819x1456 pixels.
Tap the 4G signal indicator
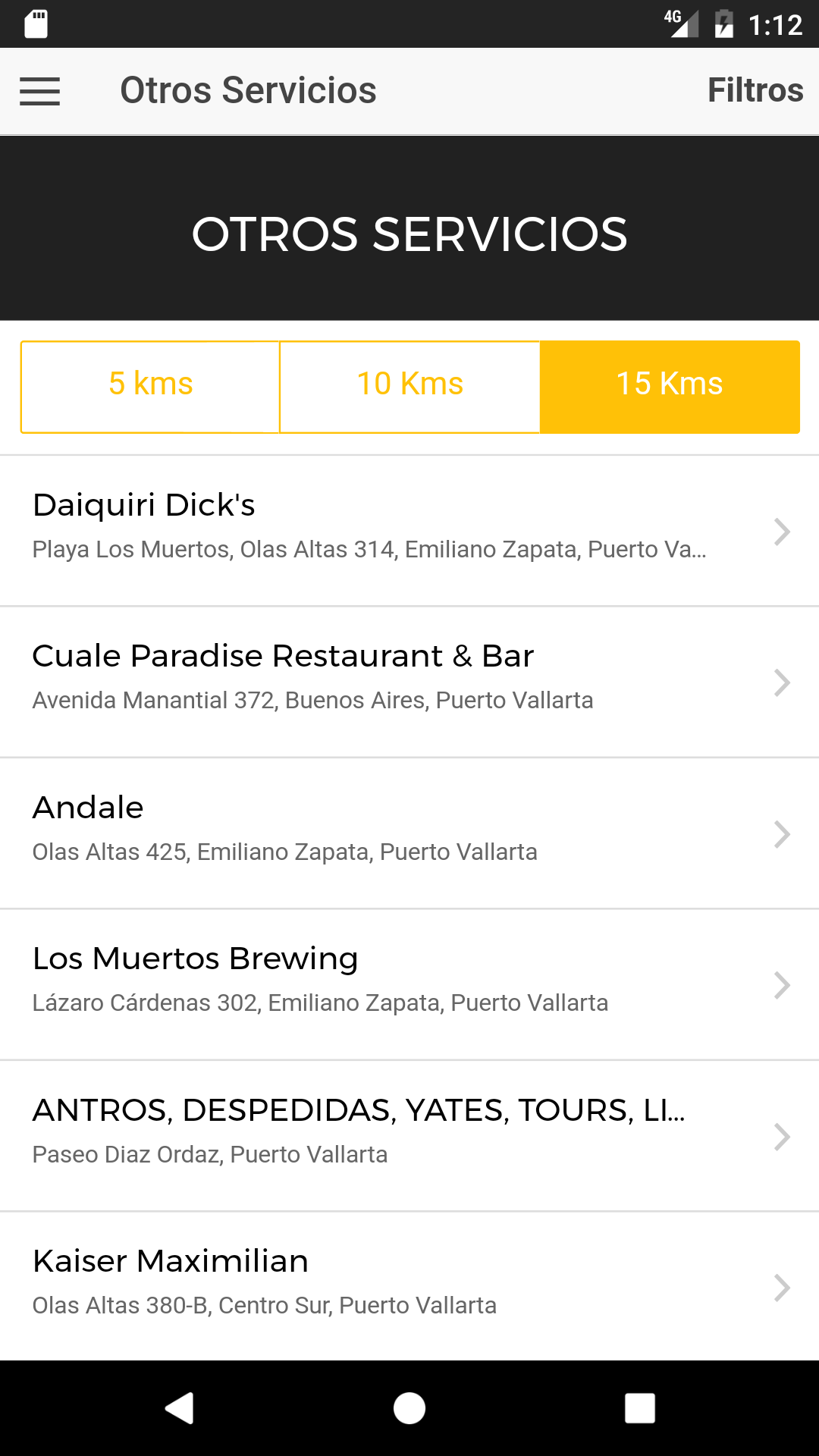pos(681,24)
